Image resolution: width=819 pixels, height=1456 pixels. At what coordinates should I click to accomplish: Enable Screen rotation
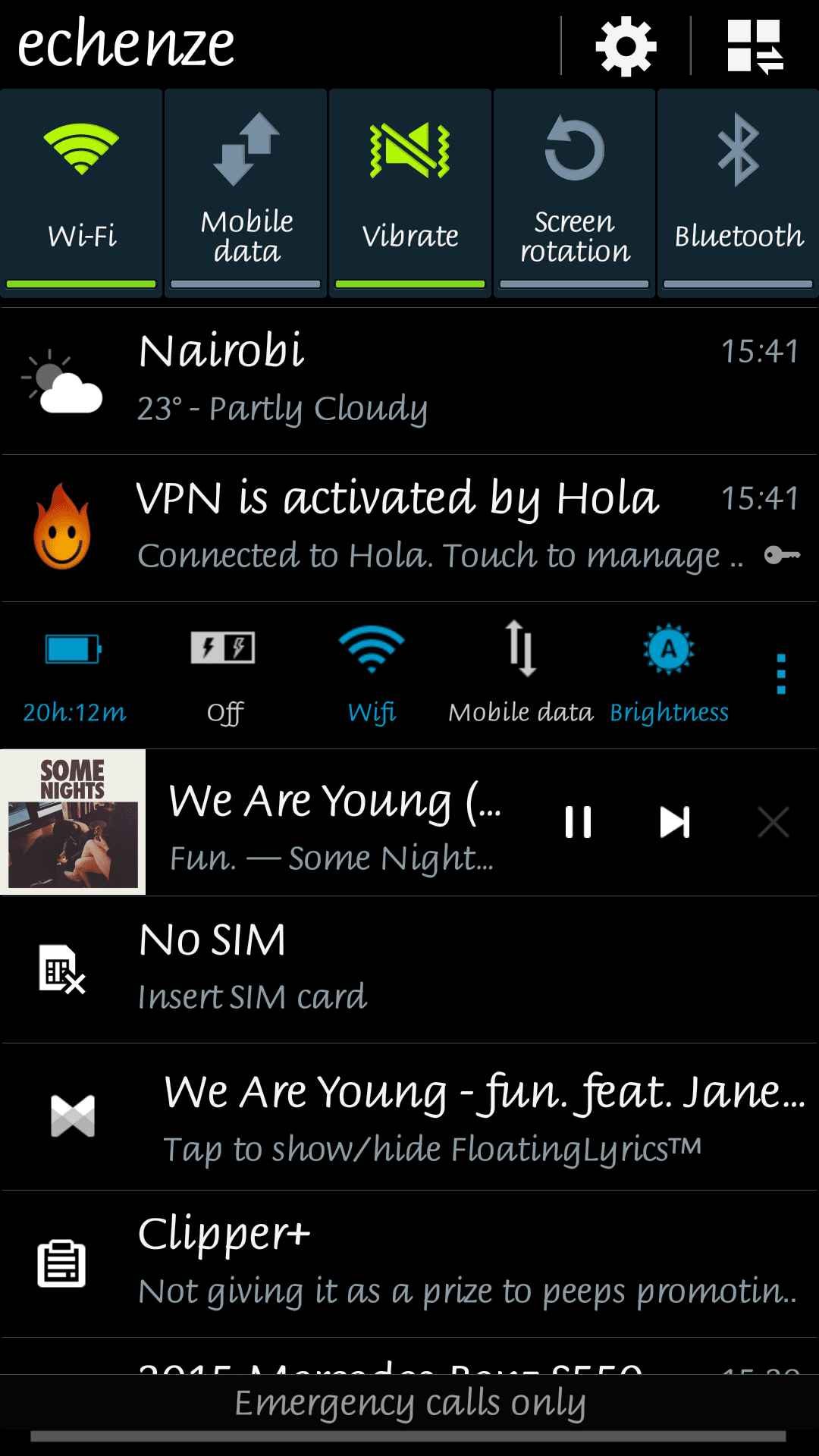pos(574,193)
